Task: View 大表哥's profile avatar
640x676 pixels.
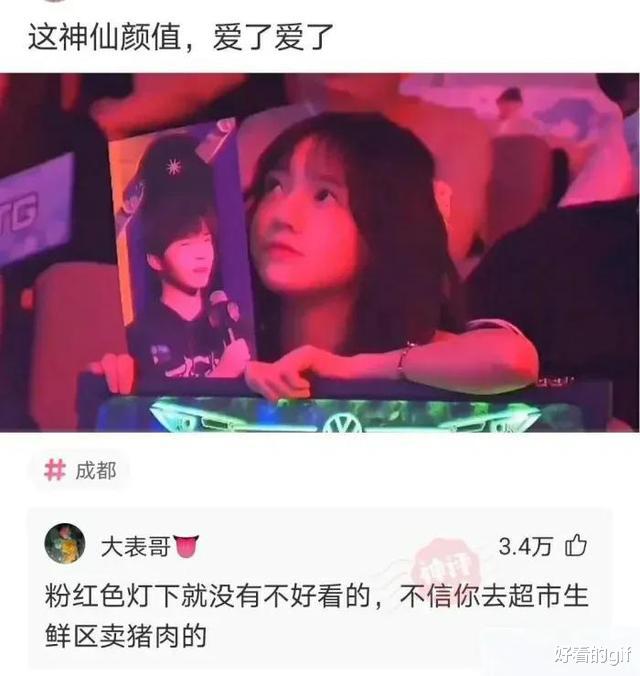Action: point(65,544)
